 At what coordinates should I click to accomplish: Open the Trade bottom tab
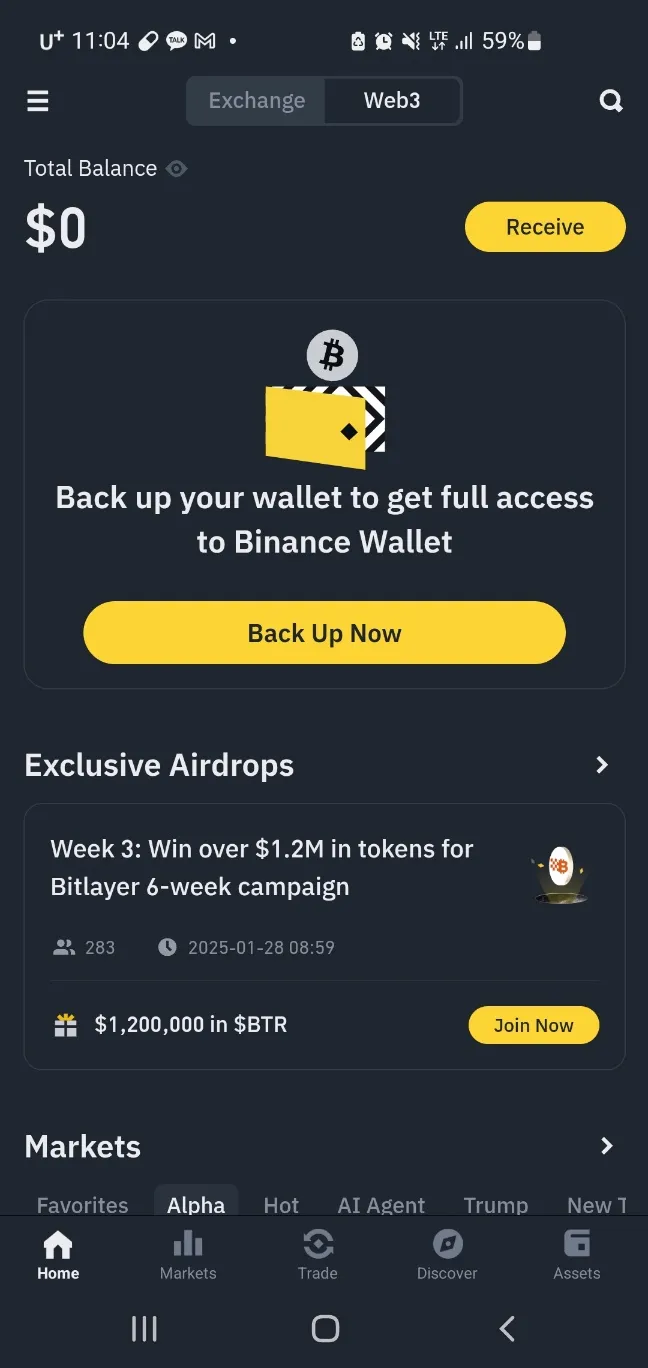click(317, 1256)
